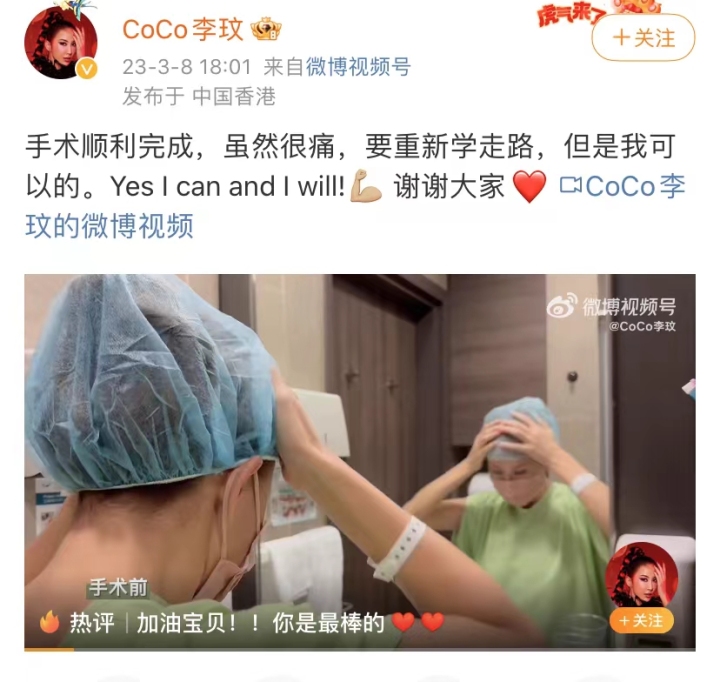720x682 pixels.
Task: Tap the small 关注 button on the video
Action: [641, 621]
